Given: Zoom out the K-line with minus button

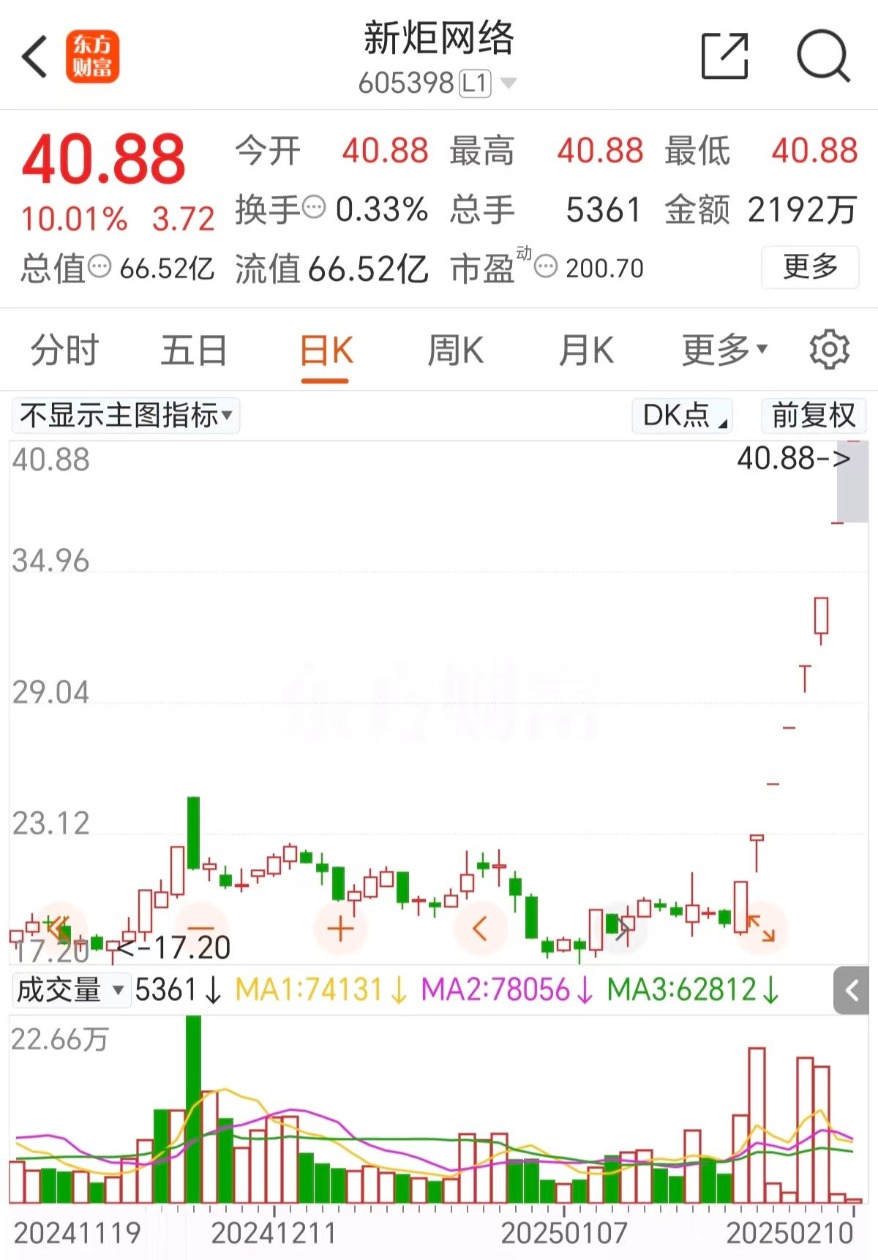Looking at the screenshot, I should 201,928.
